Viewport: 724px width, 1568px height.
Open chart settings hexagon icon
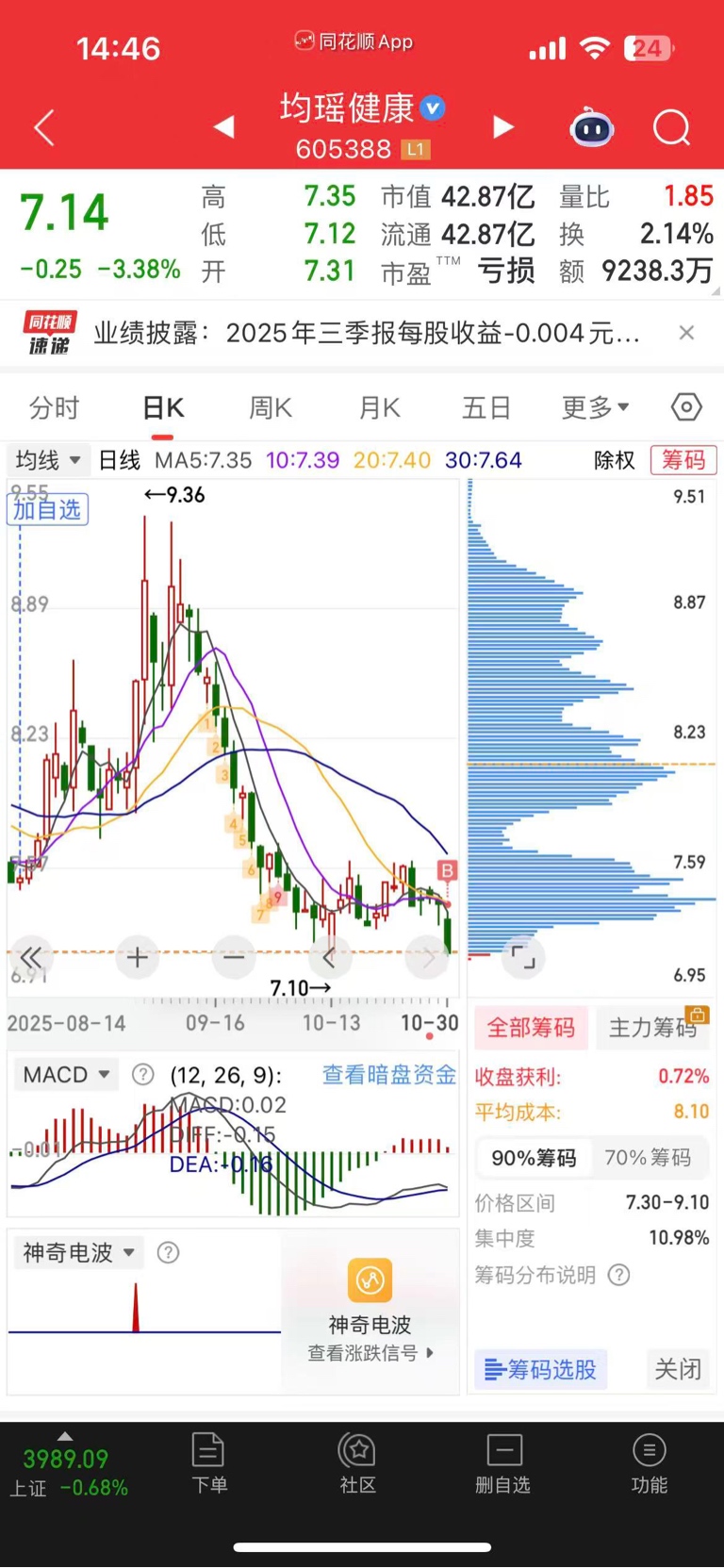[x=686, y=407]
